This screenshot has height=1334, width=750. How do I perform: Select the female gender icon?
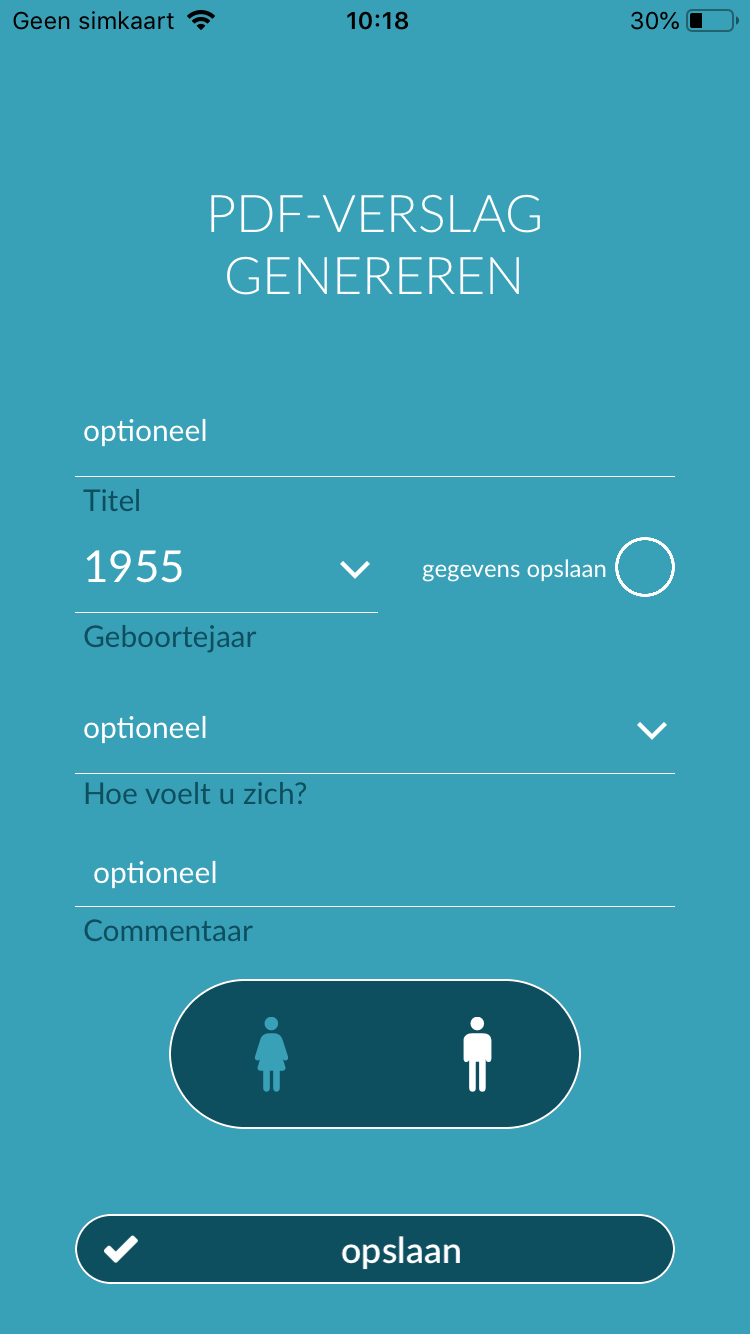coord(271,1054)
